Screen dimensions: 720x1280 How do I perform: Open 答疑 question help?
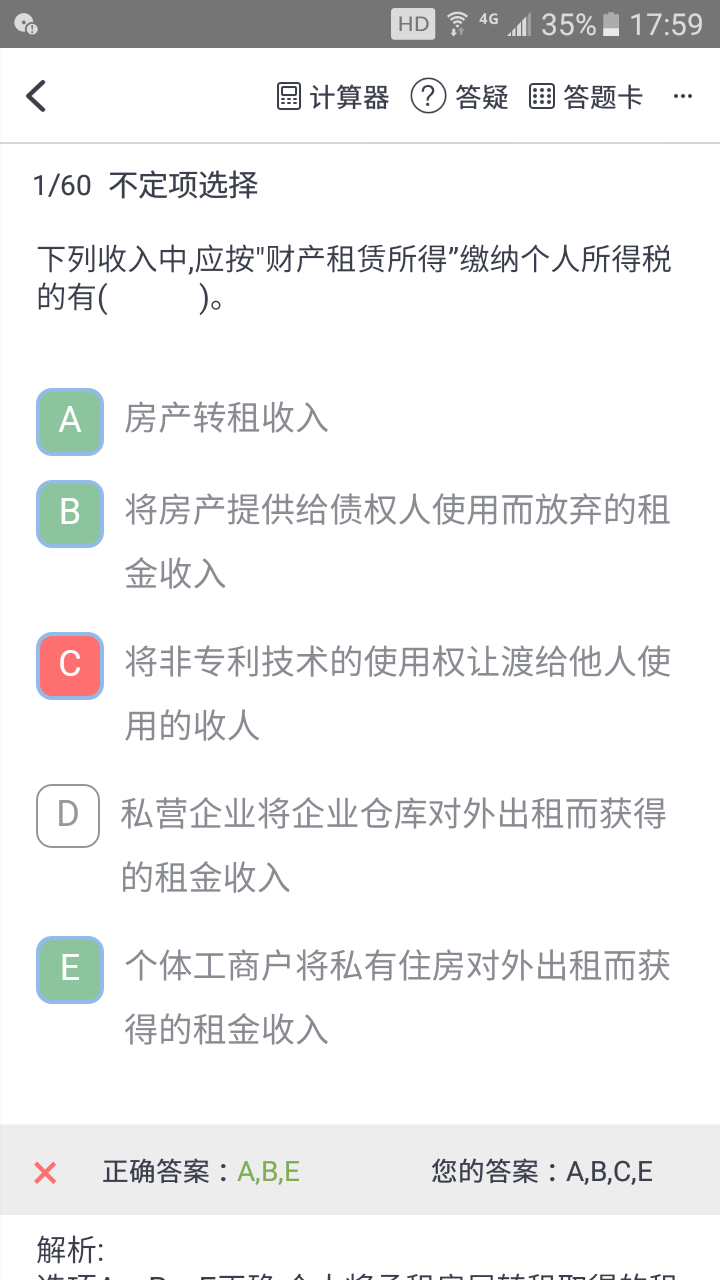click(x=460, y=97)
